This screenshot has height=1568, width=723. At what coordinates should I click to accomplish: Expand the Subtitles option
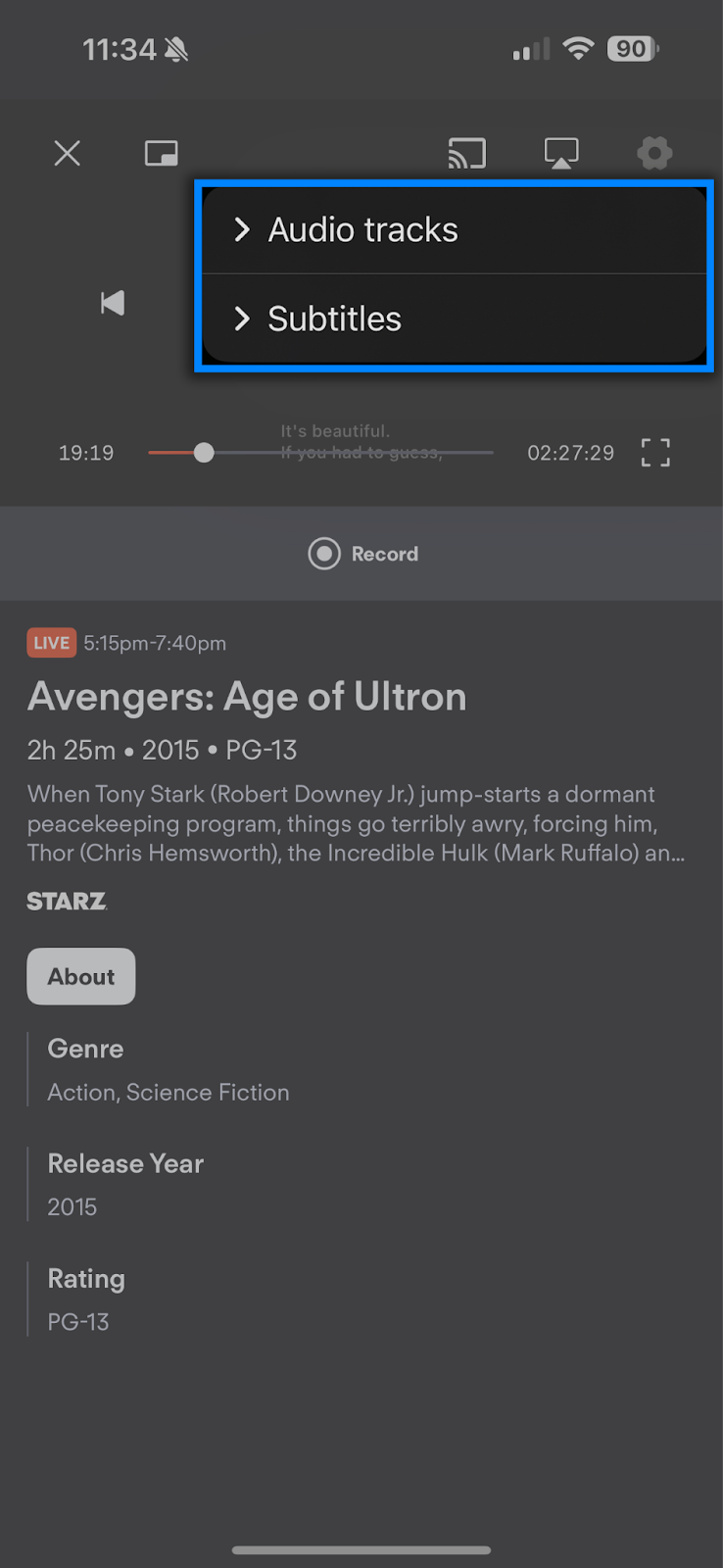[334, 319]
